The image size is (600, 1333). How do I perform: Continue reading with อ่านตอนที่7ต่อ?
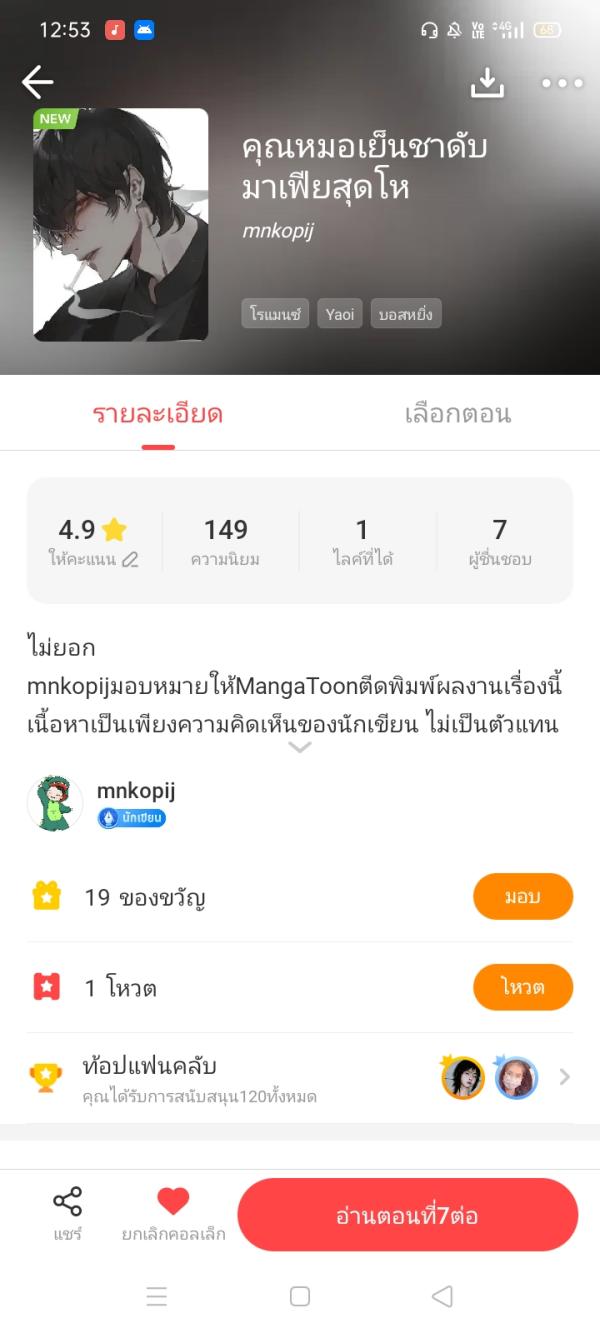pos(407,1215)
